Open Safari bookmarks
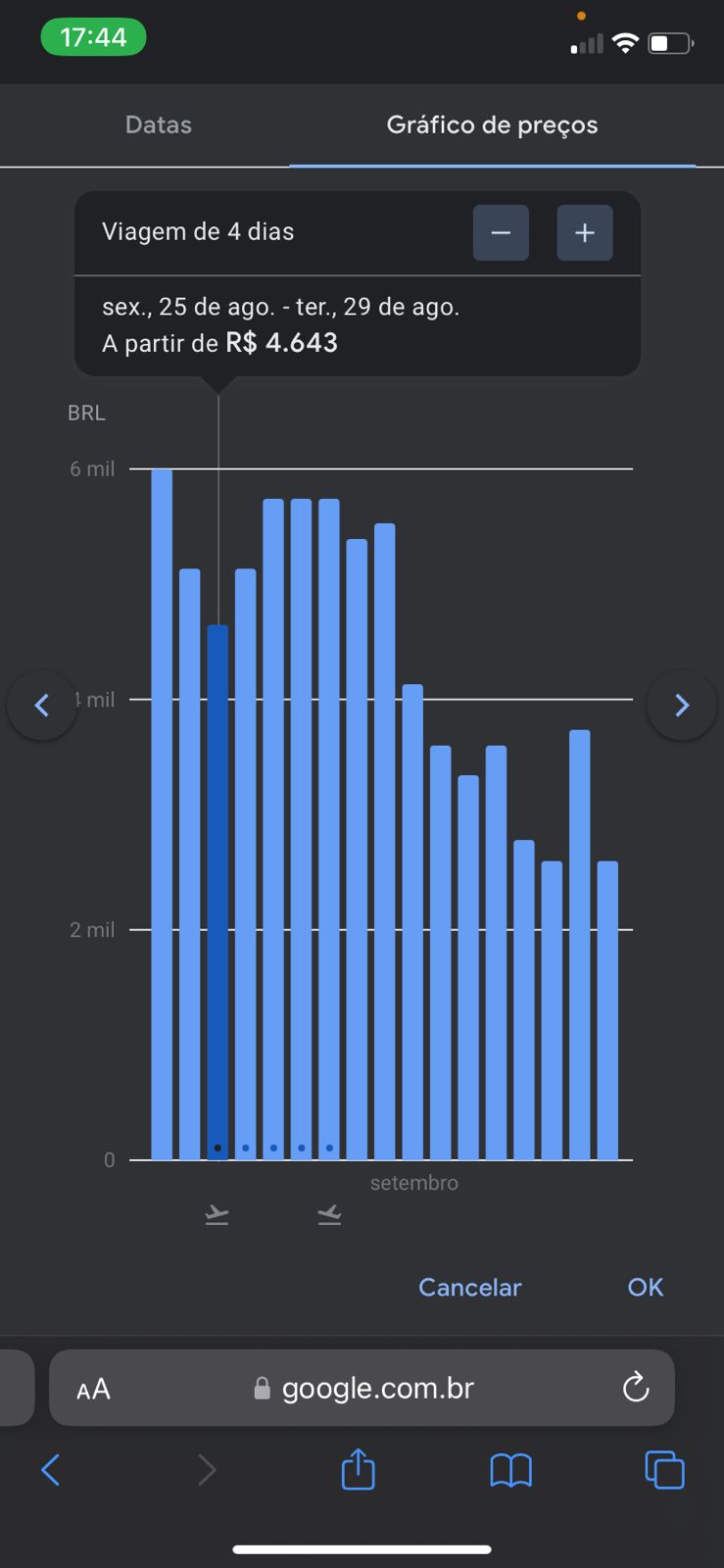 tap(510, 1470)
